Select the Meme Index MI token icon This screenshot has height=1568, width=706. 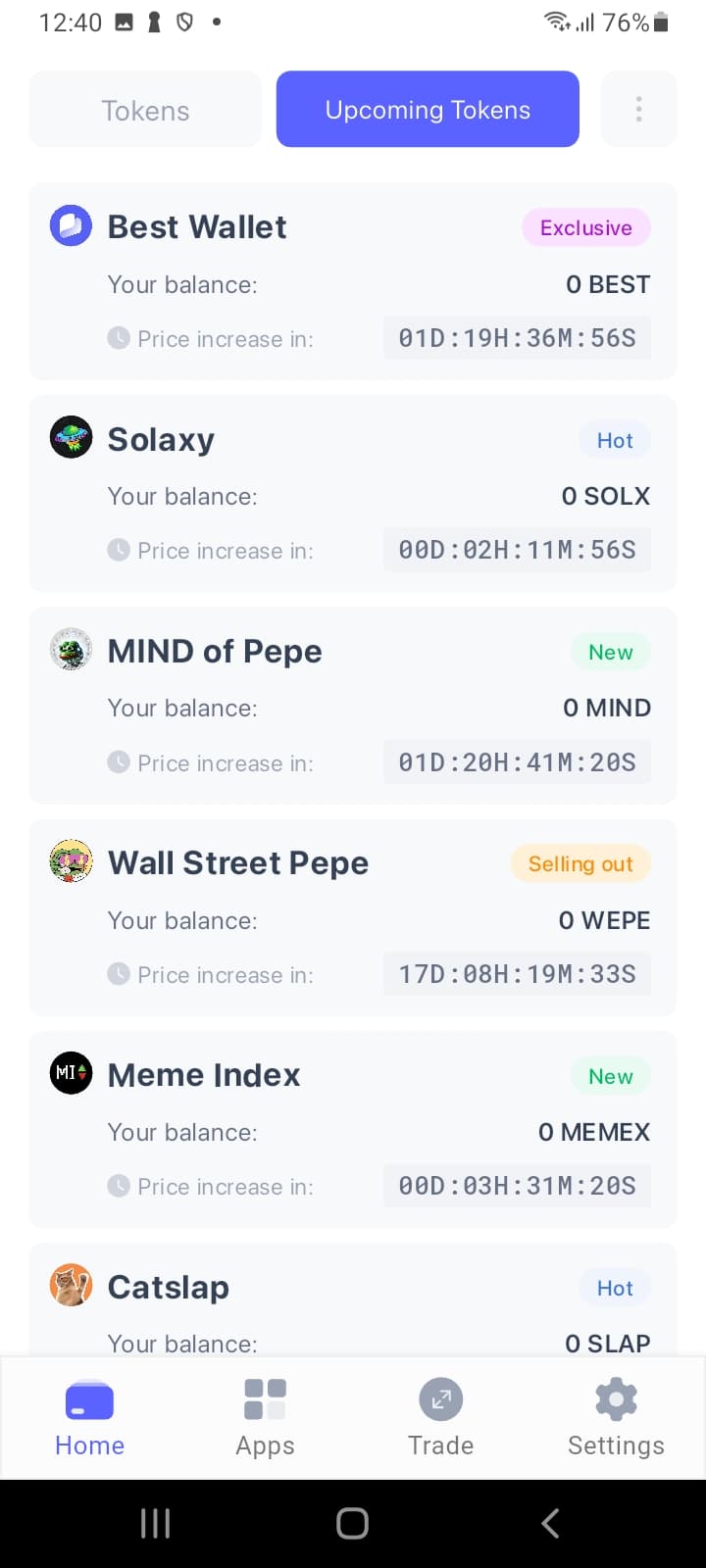tap(70, 1073)
